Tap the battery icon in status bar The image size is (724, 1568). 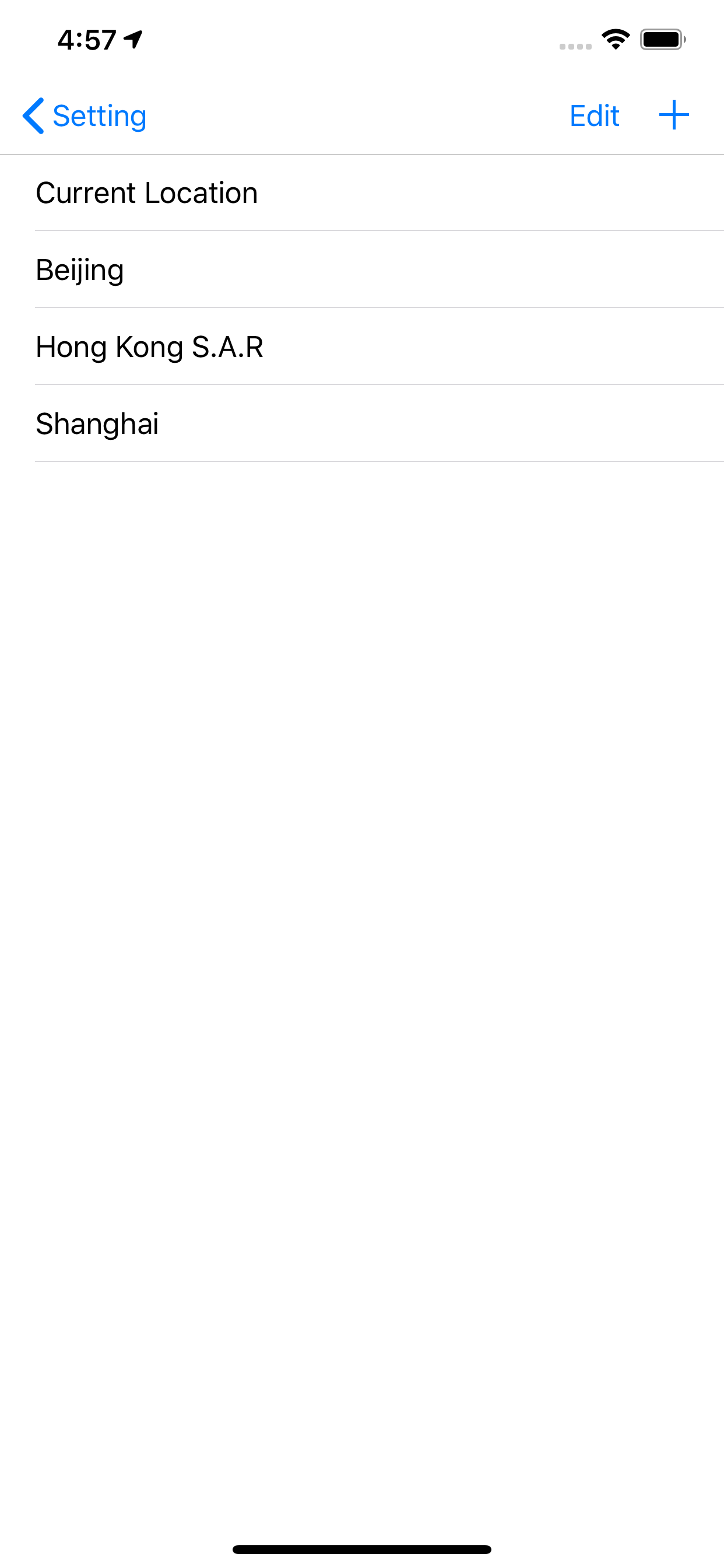click(662, 38)
